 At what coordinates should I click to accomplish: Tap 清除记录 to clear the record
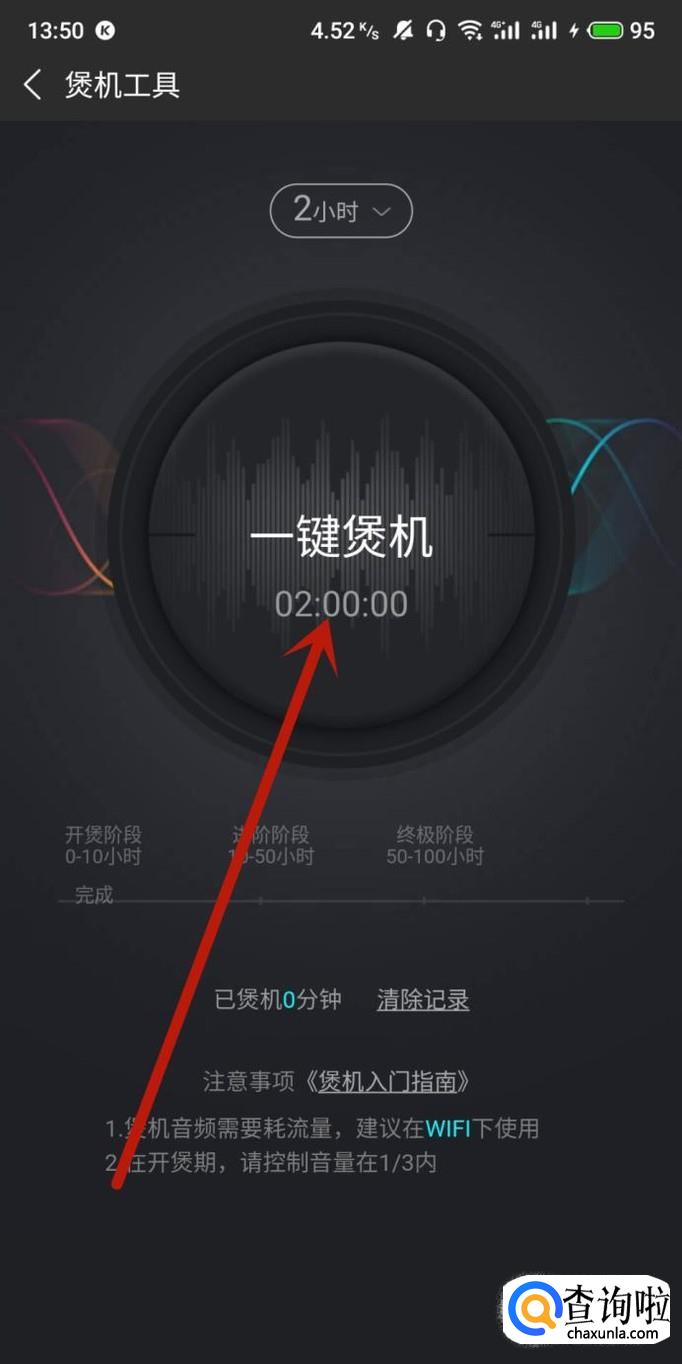point(423,999)
